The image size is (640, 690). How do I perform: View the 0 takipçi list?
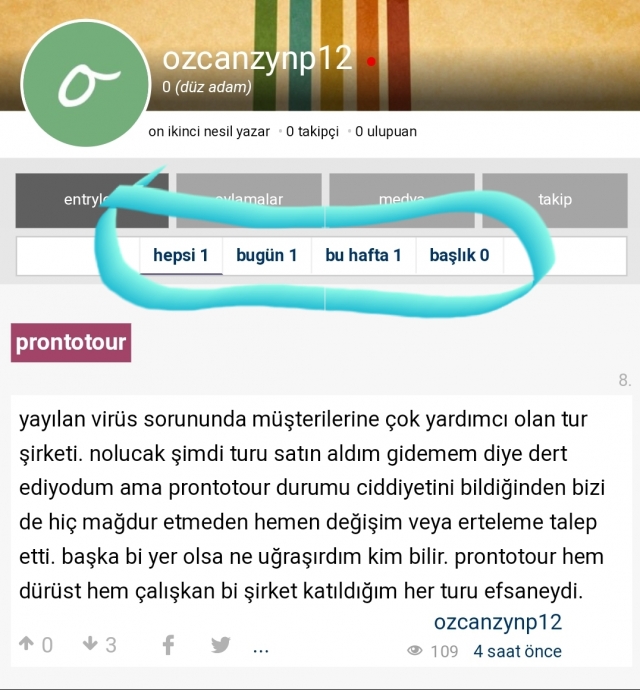[312, 131]
